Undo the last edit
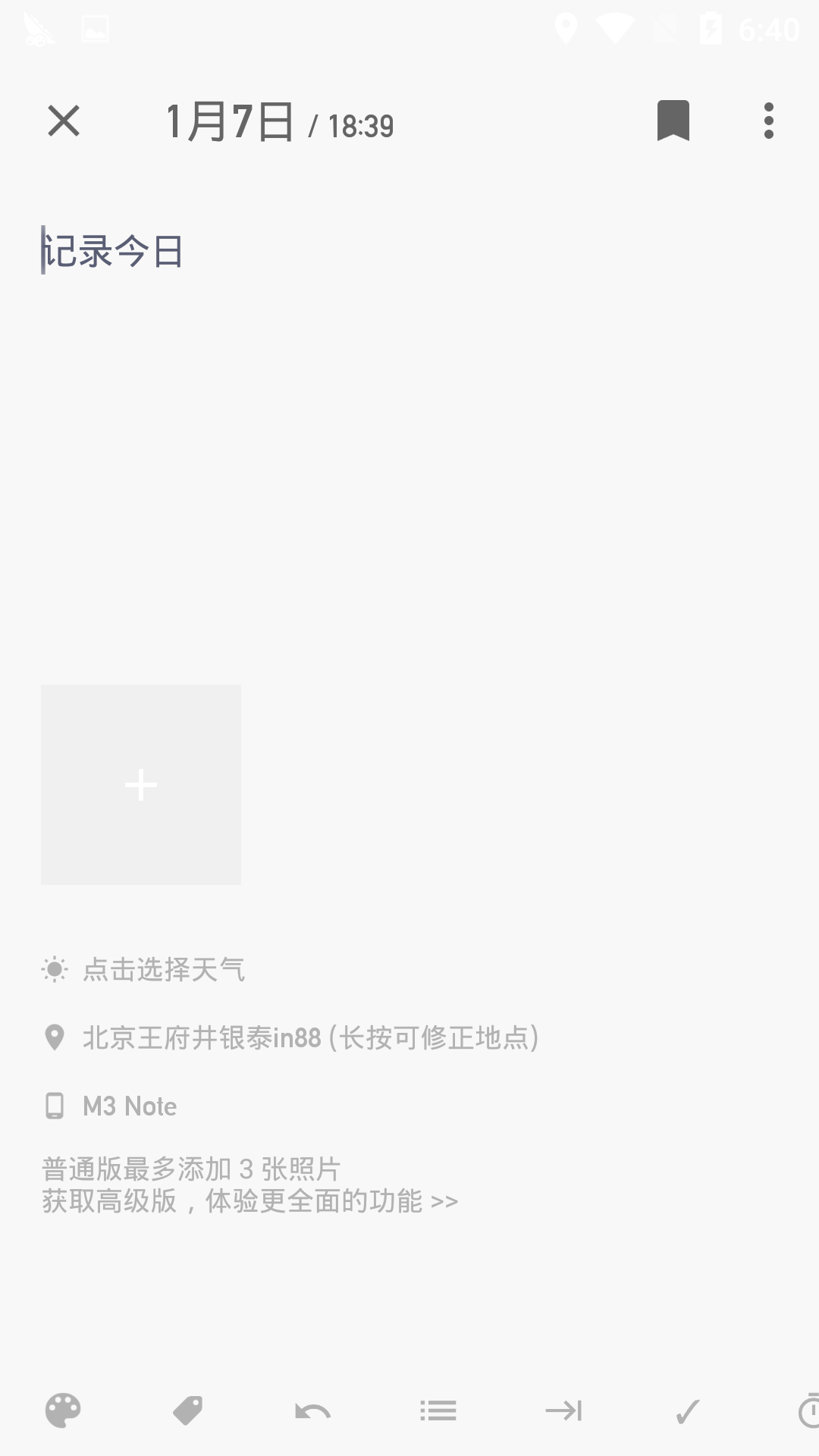Image resolution: width=819 pixels, height=1456 pixels. coord(312,1411)
